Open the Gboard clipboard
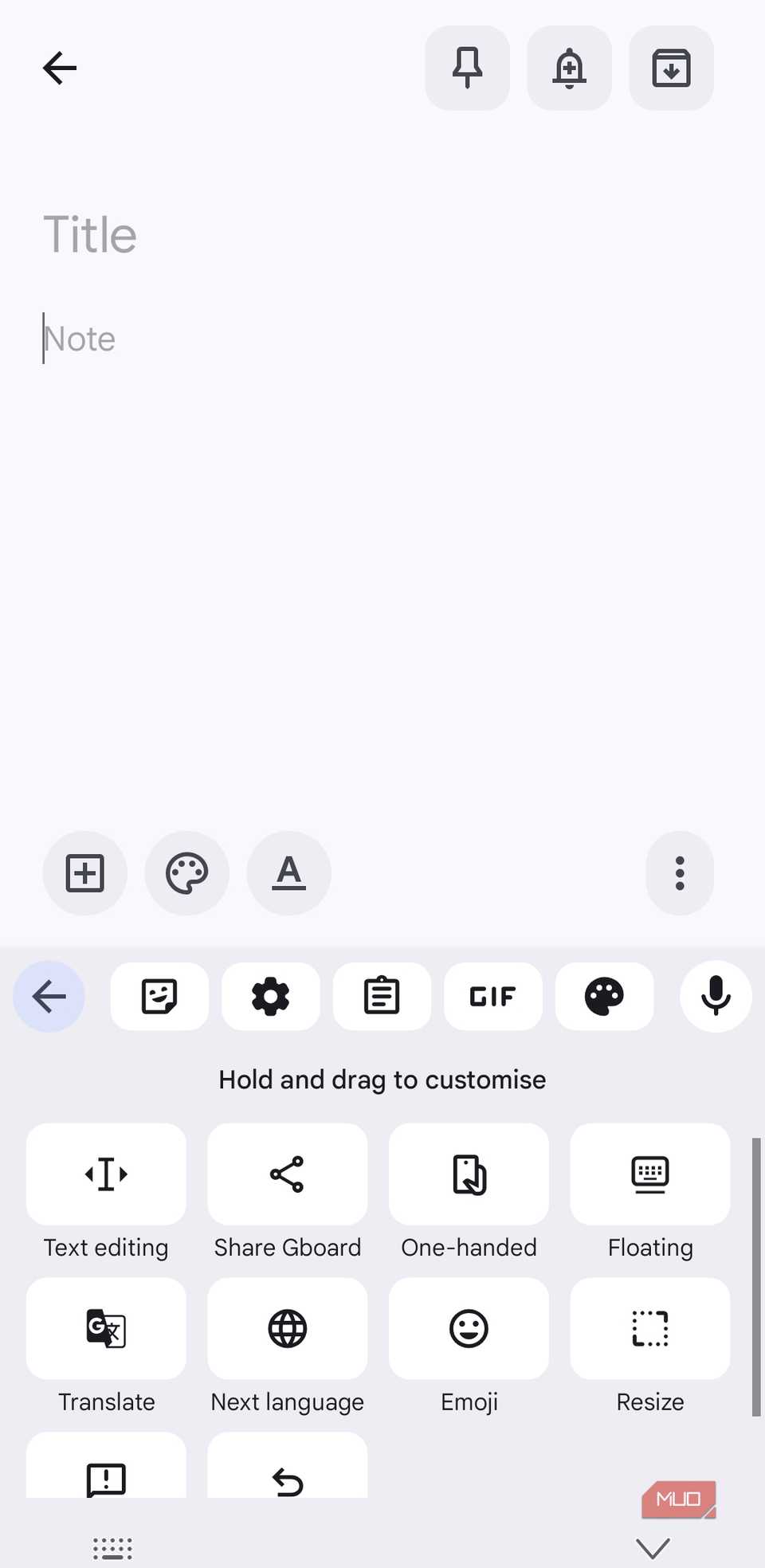The width and height of the screenshot is (765, 1568). click(382, 997)
